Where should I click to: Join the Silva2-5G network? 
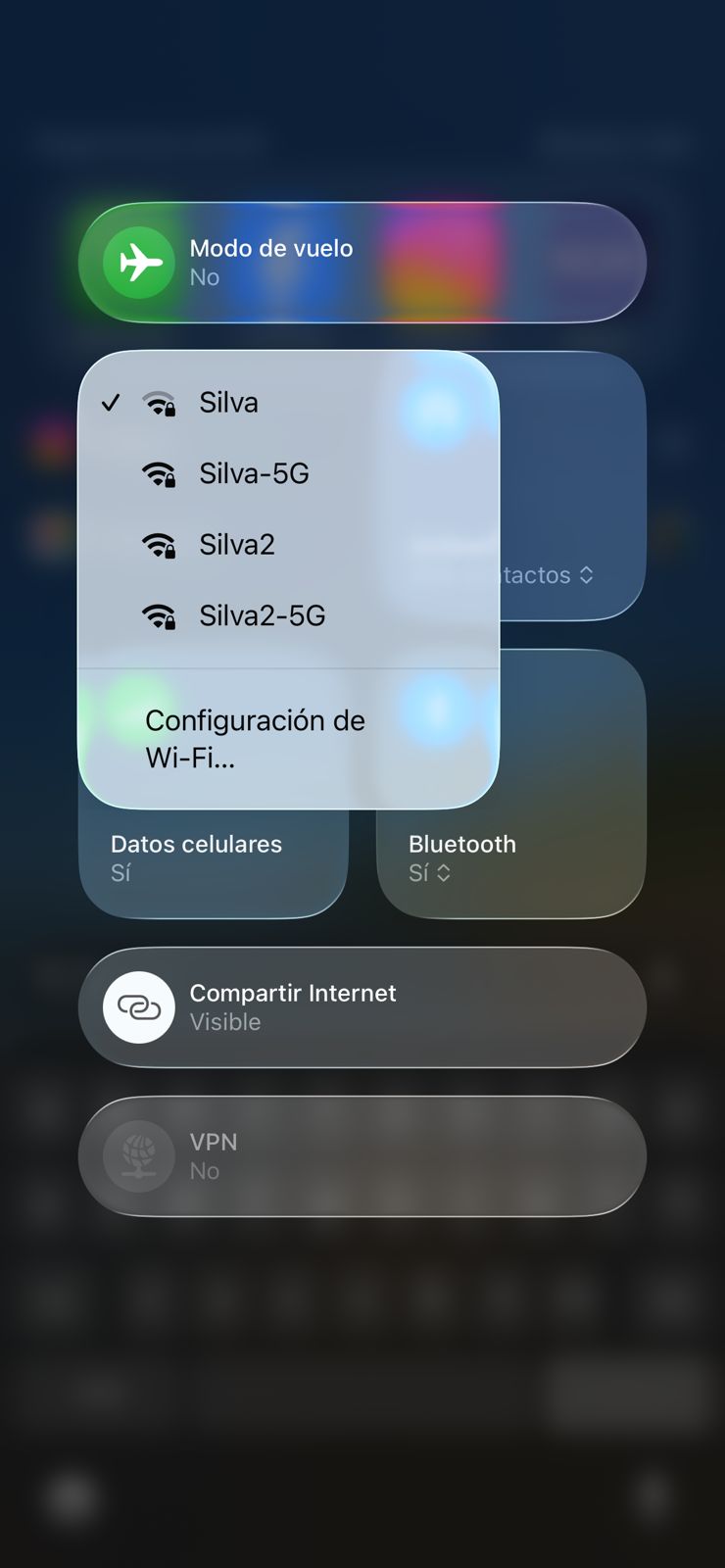(x=262, y=616)
